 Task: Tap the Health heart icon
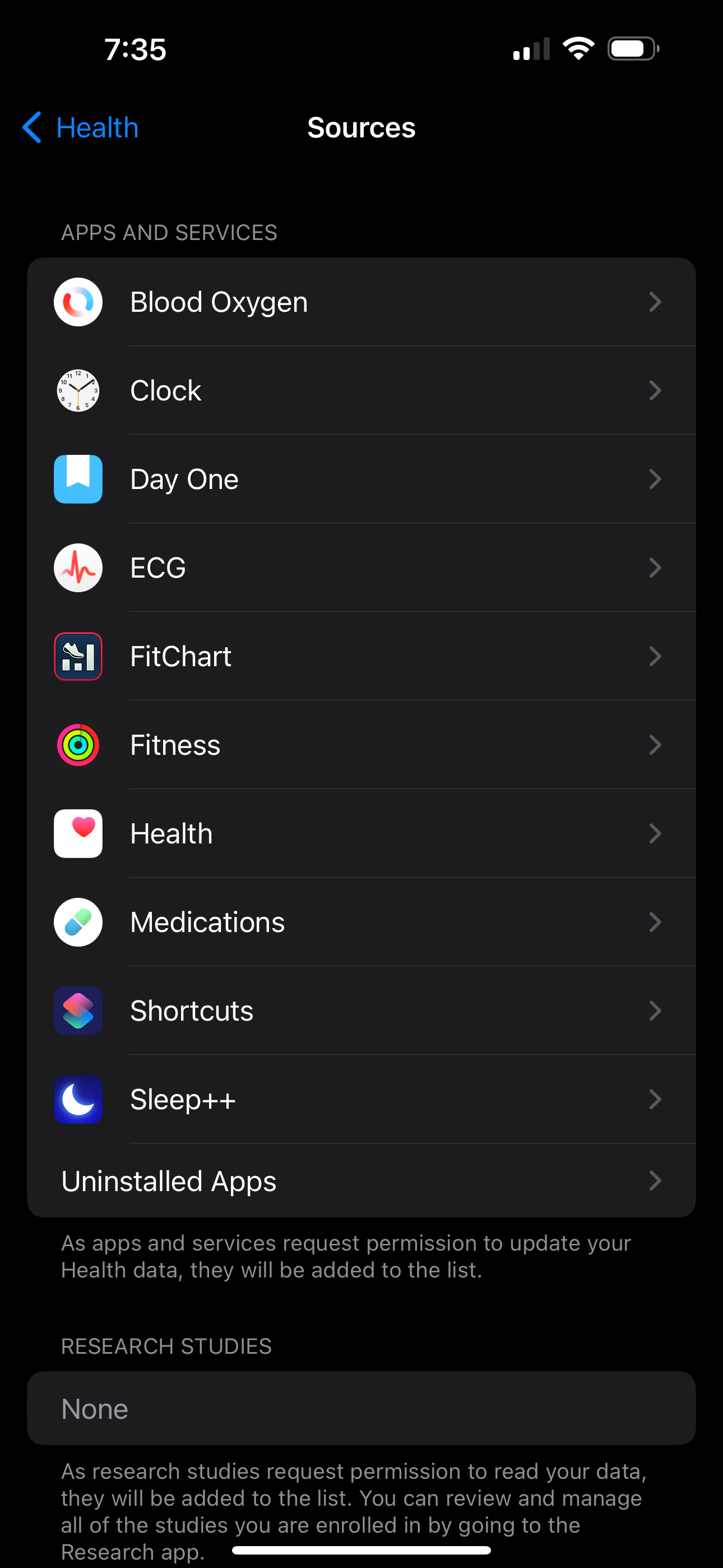click(78, 833)
